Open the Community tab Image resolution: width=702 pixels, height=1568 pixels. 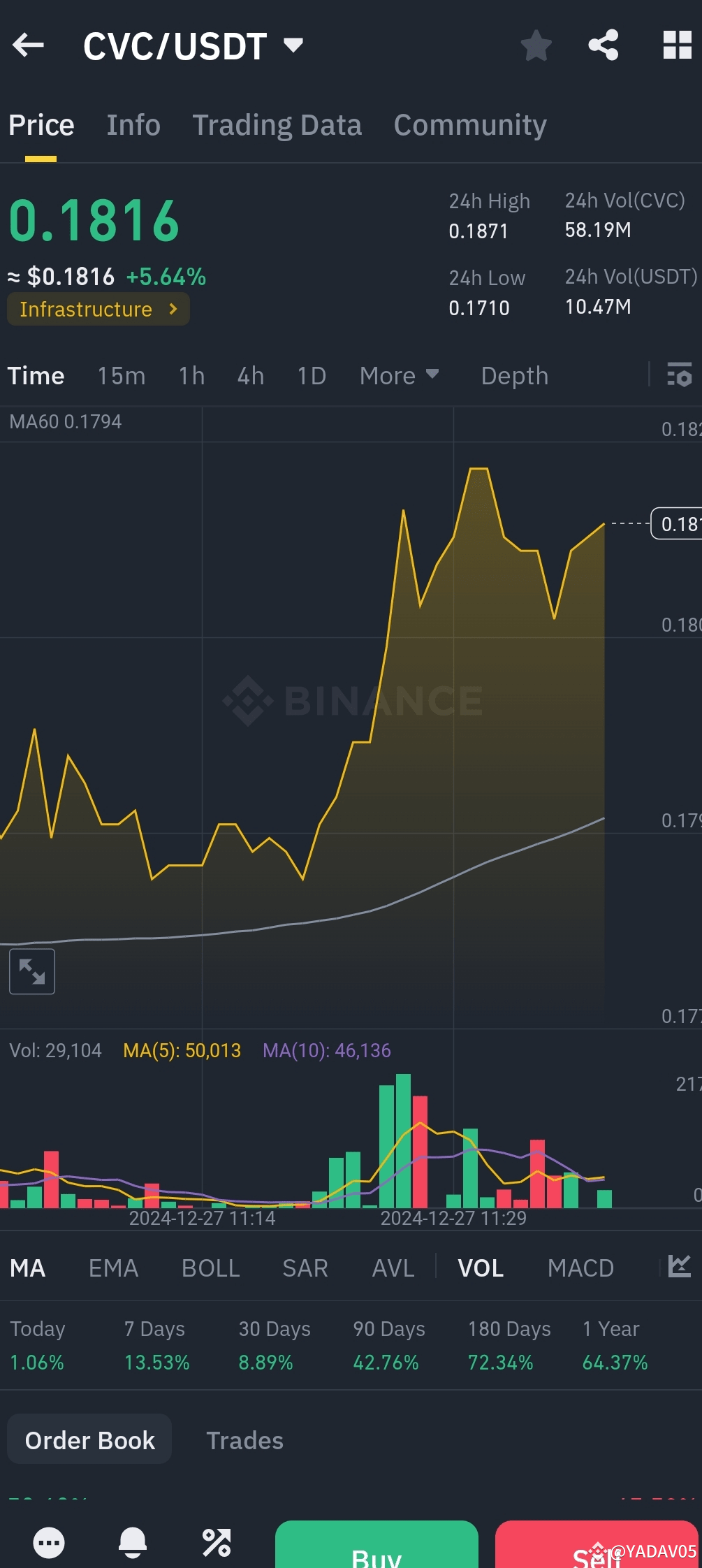click(469, 125)
